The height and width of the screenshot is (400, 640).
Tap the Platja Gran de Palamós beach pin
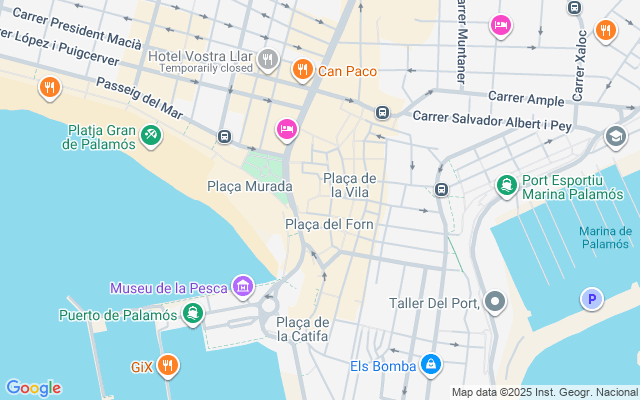point(151,133)
